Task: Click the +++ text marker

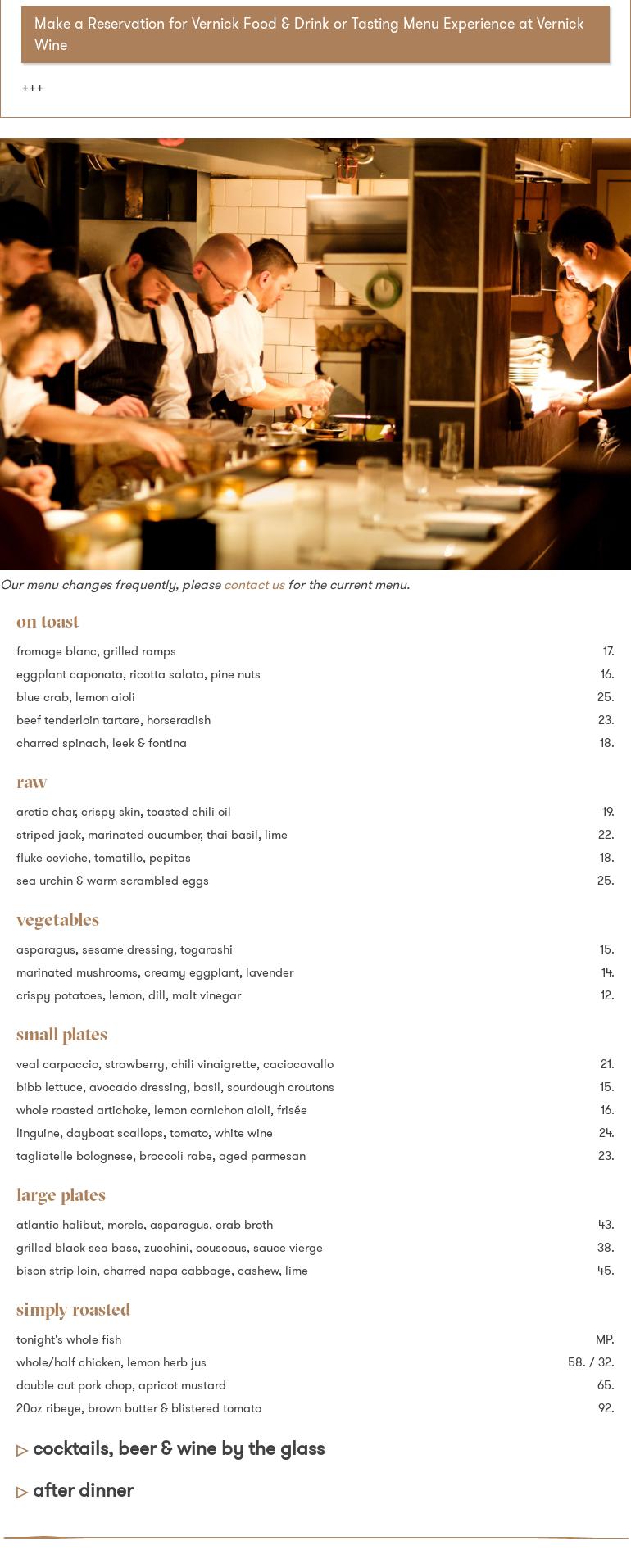Action: [32, 88]
